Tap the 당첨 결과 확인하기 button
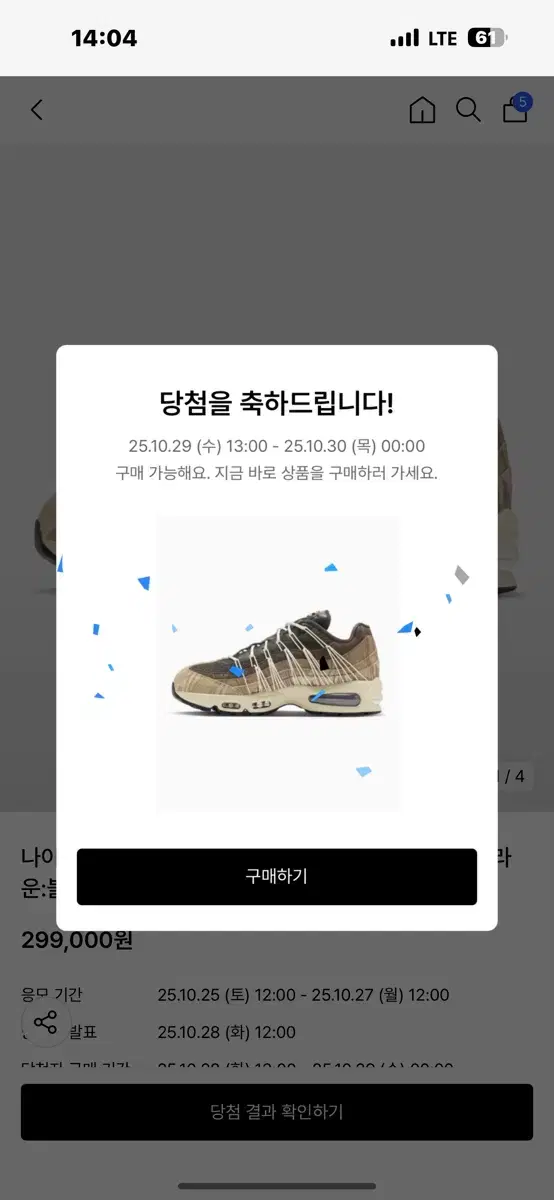This screenshot has width=554, height=1200. 277,1112
